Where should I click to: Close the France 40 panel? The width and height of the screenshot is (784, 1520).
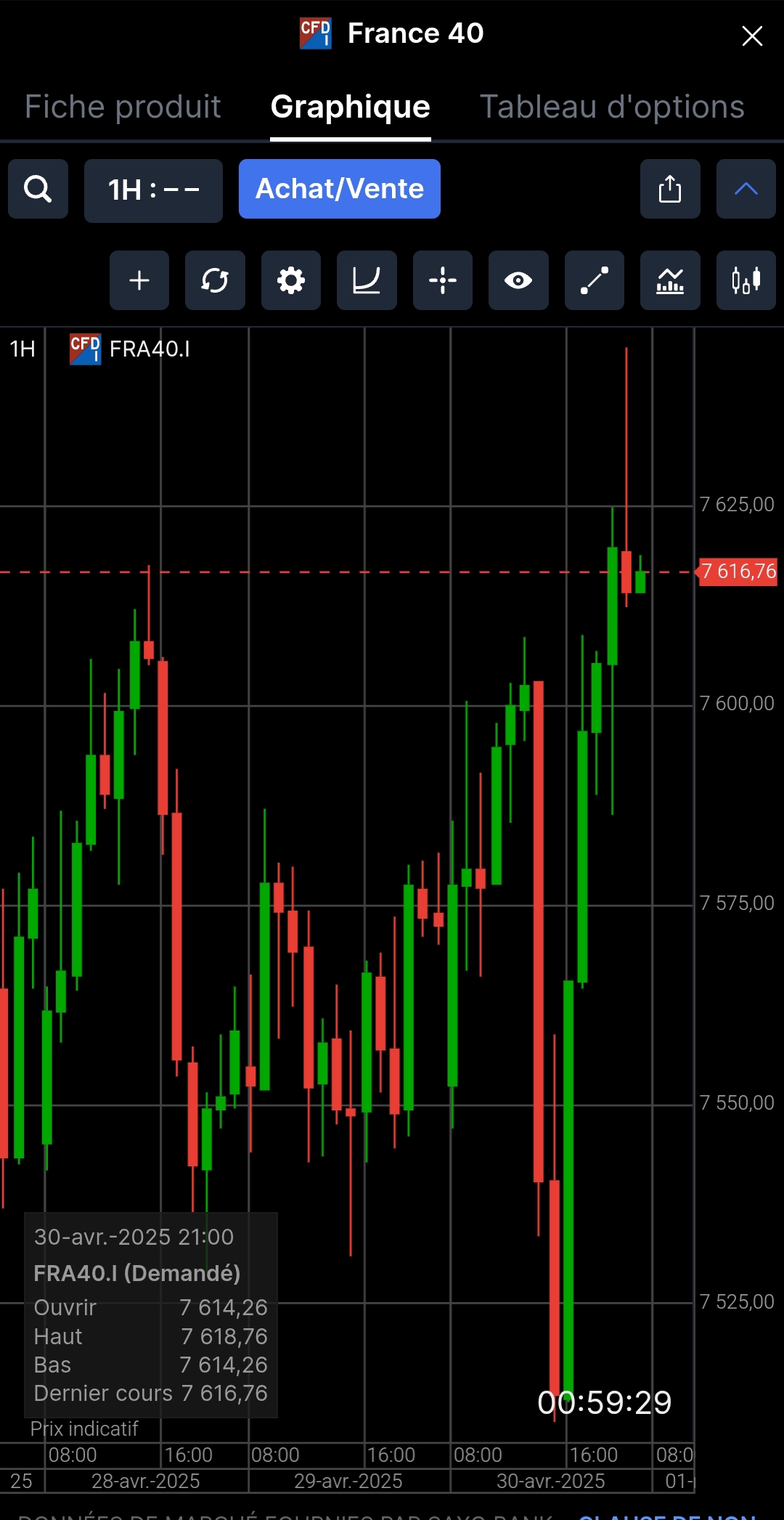click(752, 36)
